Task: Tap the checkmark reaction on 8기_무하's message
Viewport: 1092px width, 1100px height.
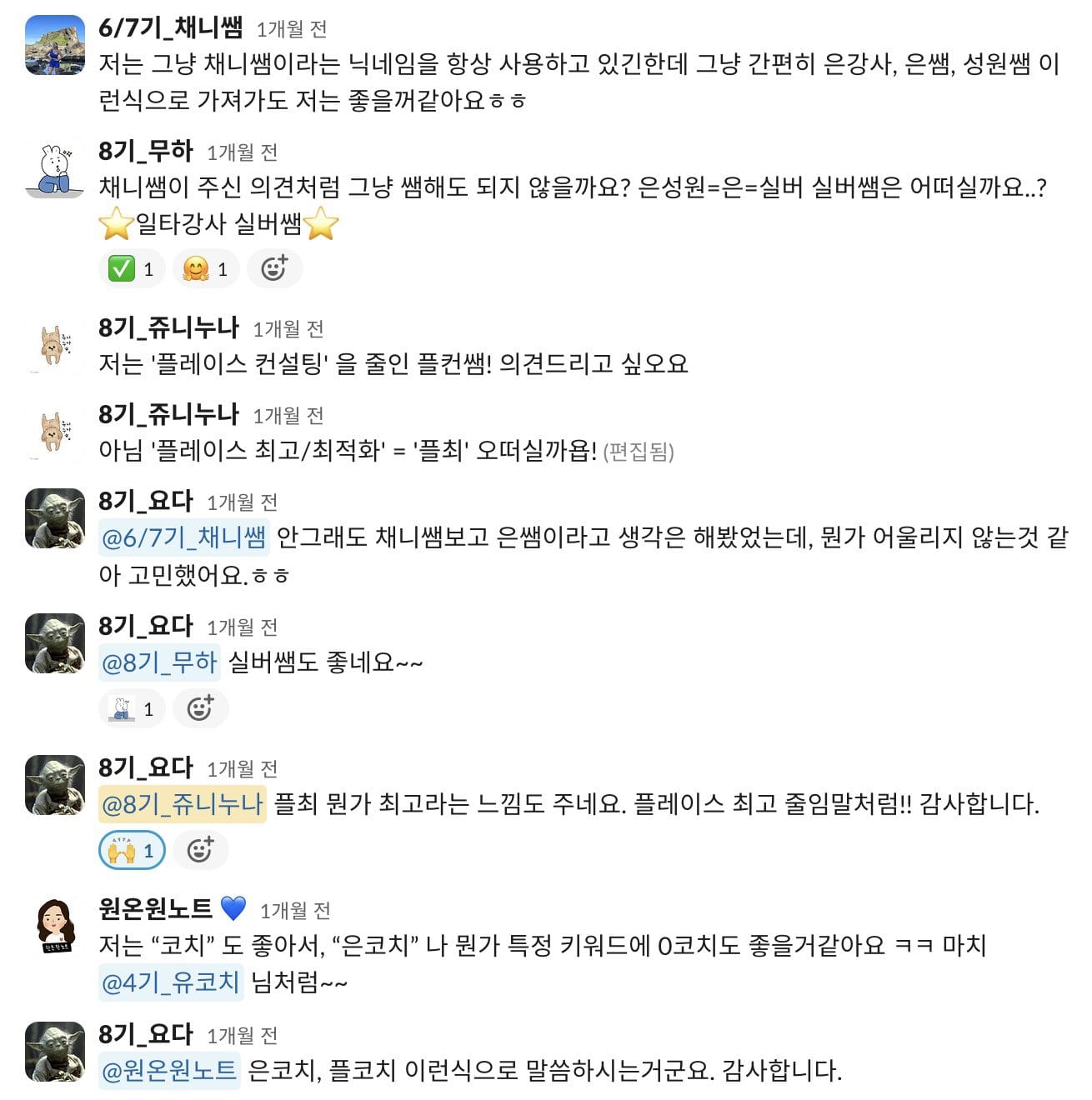Action: click(x=132, y=269)
